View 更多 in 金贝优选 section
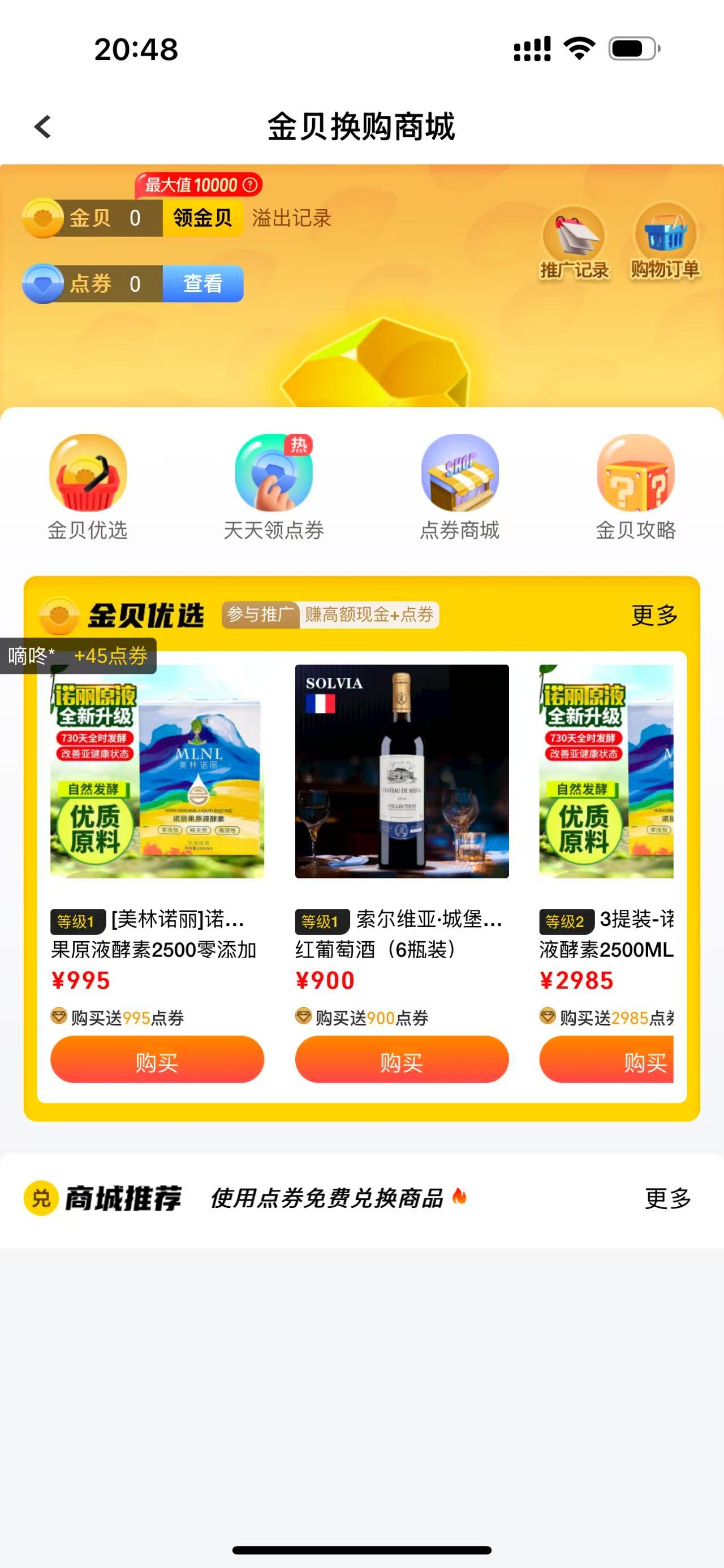Image resolution: width=724 pixels, height=1568 pixels. (654, 615)
